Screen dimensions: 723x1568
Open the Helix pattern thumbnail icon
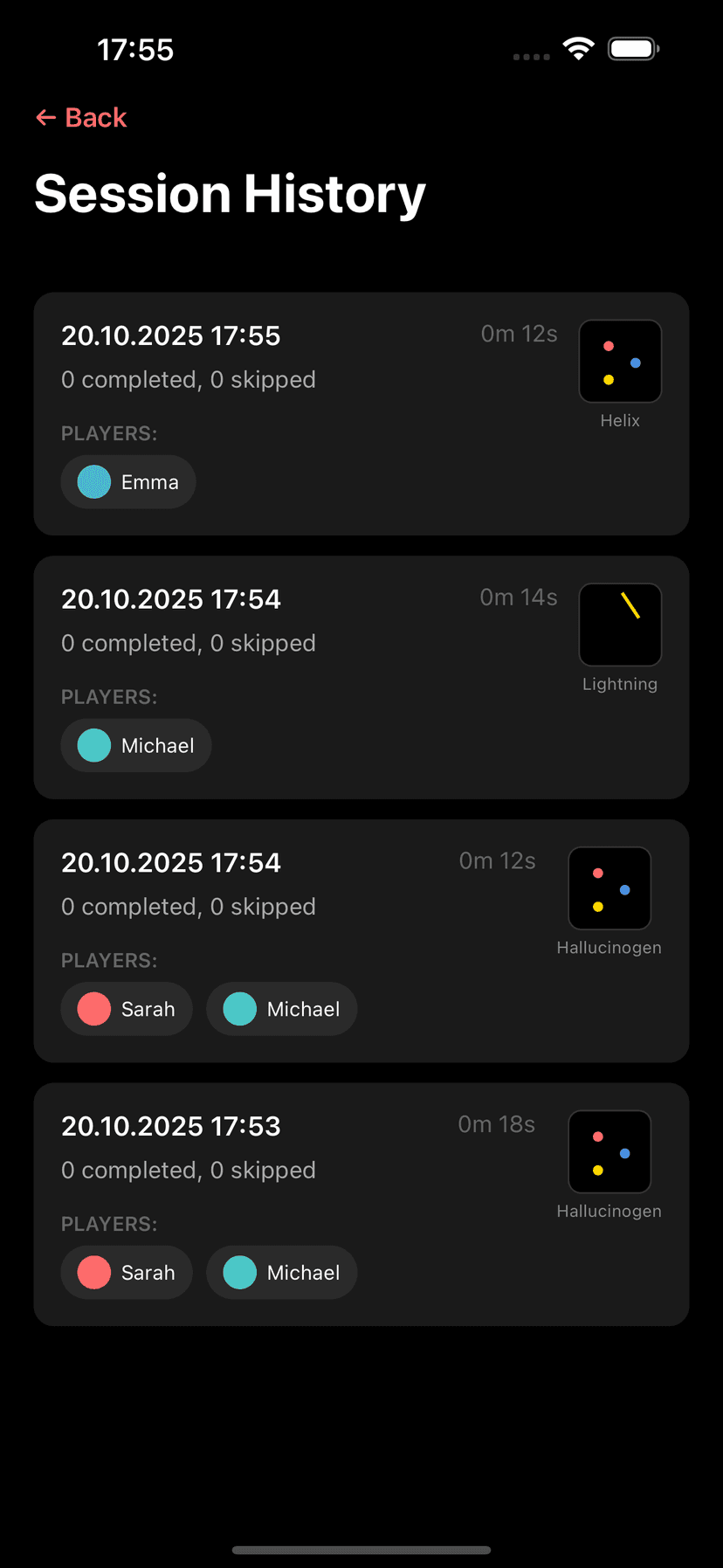(x=620, y=361)
